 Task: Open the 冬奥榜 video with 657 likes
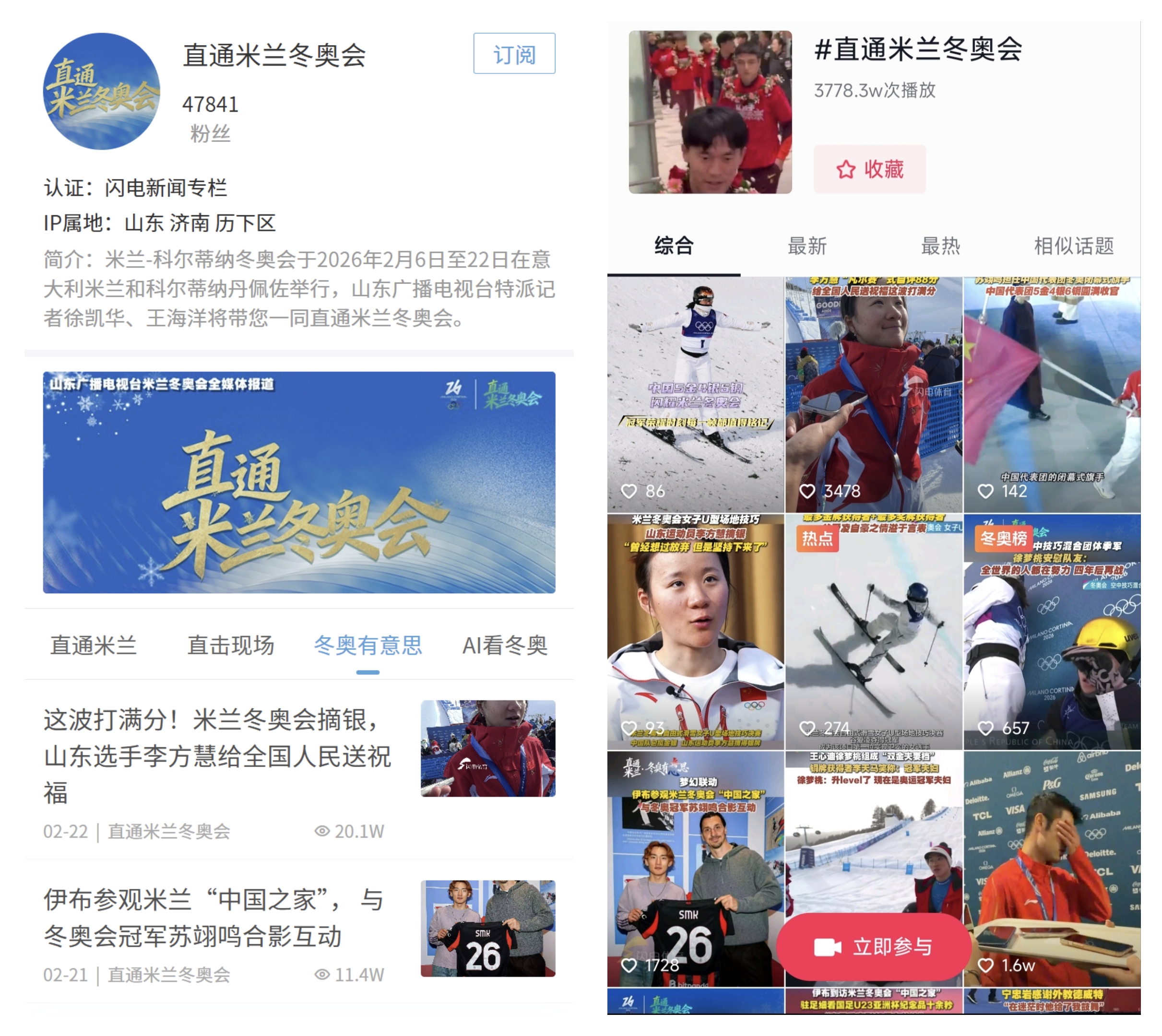click(x=1052, y=631)
